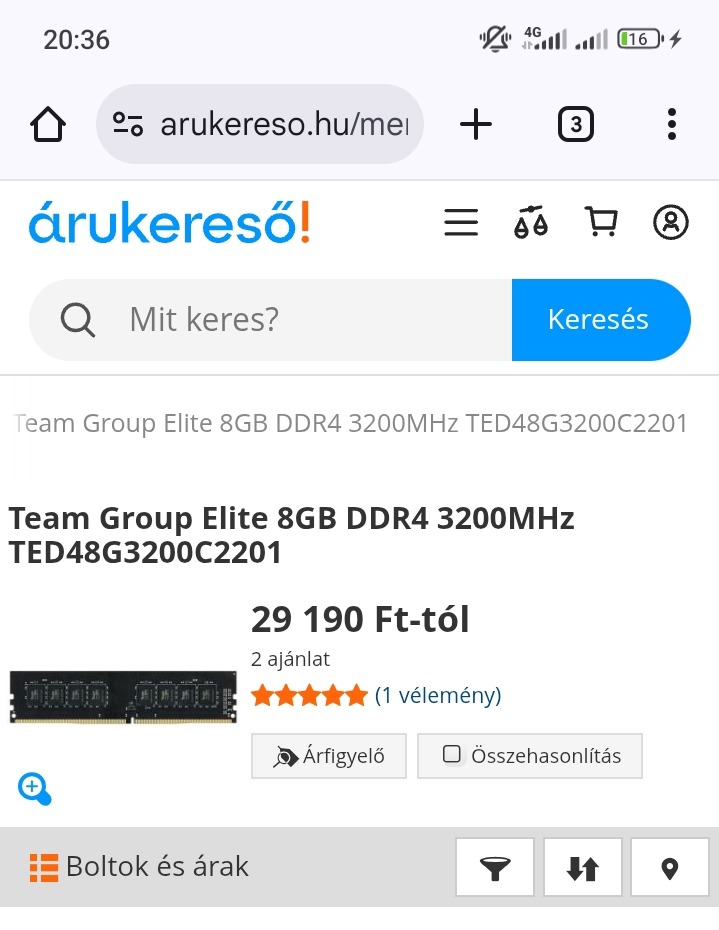
Task: Open the shop location pin filter
Action: (670, 868)
